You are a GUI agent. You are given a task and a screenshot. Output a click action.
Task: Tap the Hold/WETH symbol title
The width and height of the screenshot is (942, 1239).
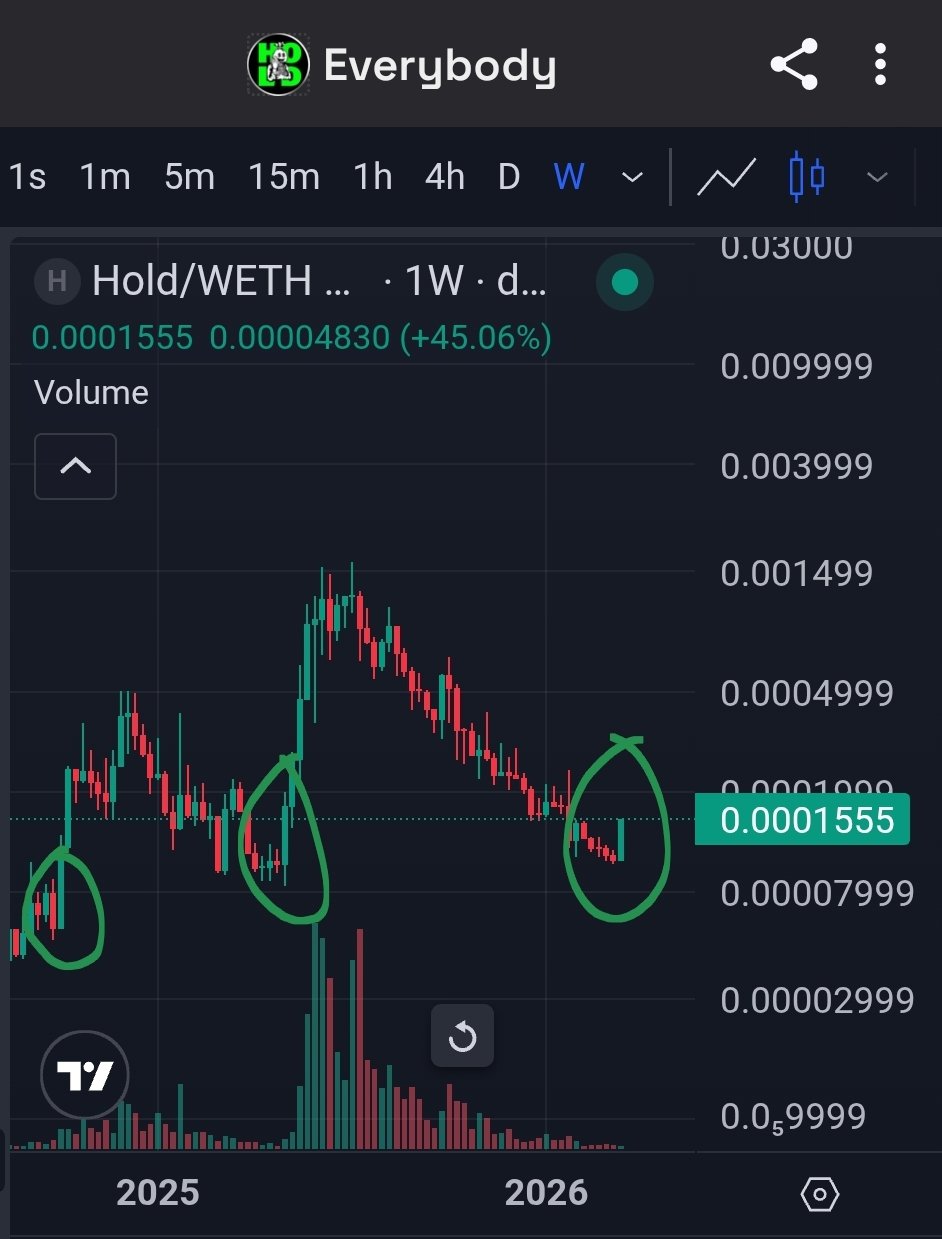pyautogui.click(x=220, y=282)
